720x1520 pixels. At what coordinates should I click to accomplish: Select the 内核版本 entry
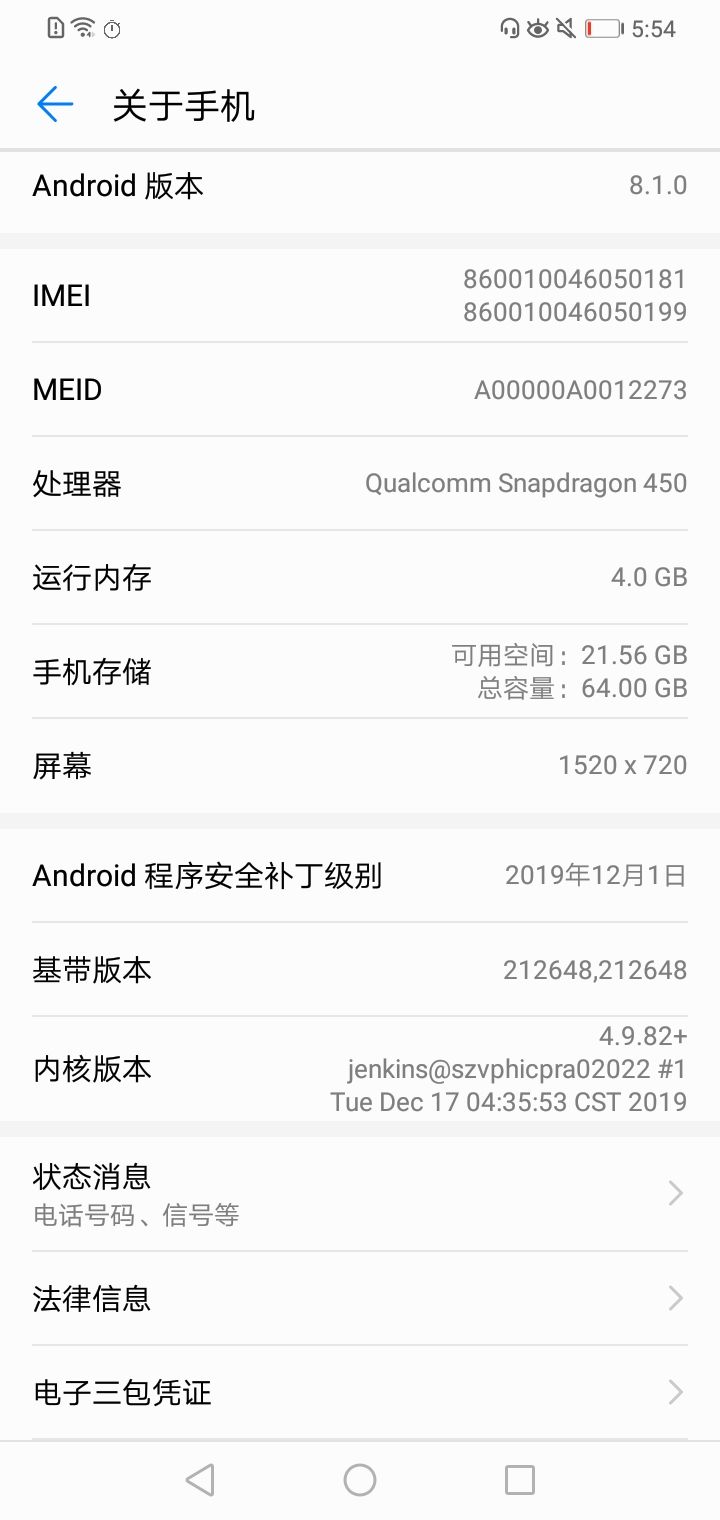coord(360,1068)
